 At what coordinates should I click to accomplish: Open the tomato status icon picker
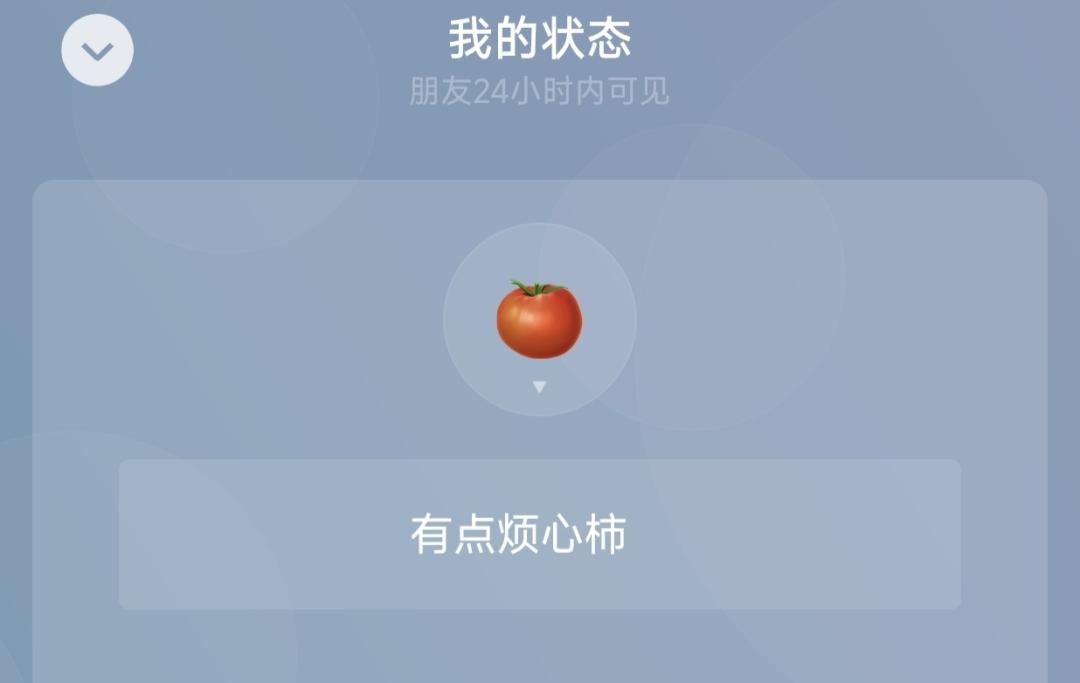click(539, 320)
